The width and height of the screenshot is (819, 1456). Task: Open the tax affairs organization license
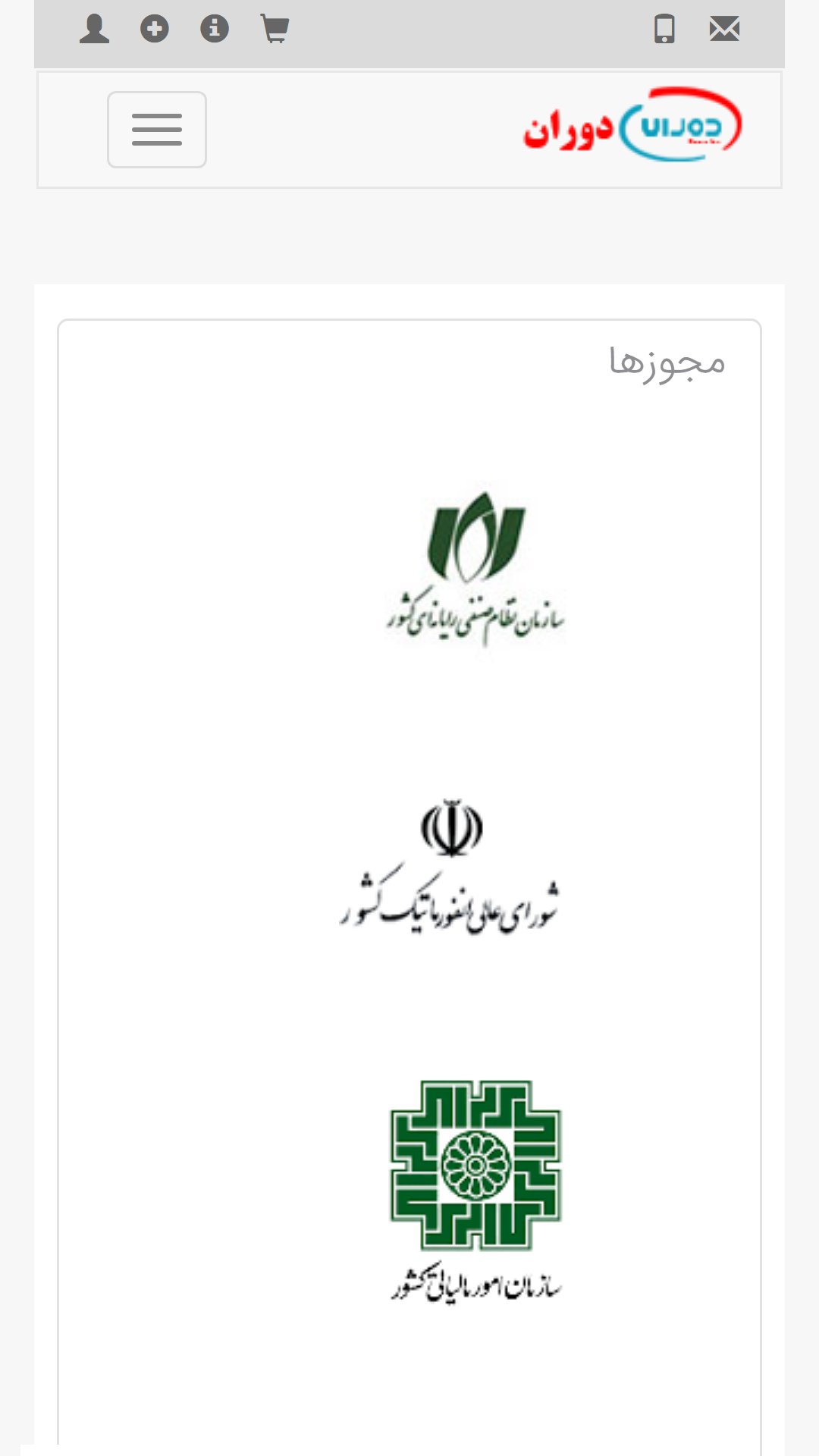(475, 1191)
